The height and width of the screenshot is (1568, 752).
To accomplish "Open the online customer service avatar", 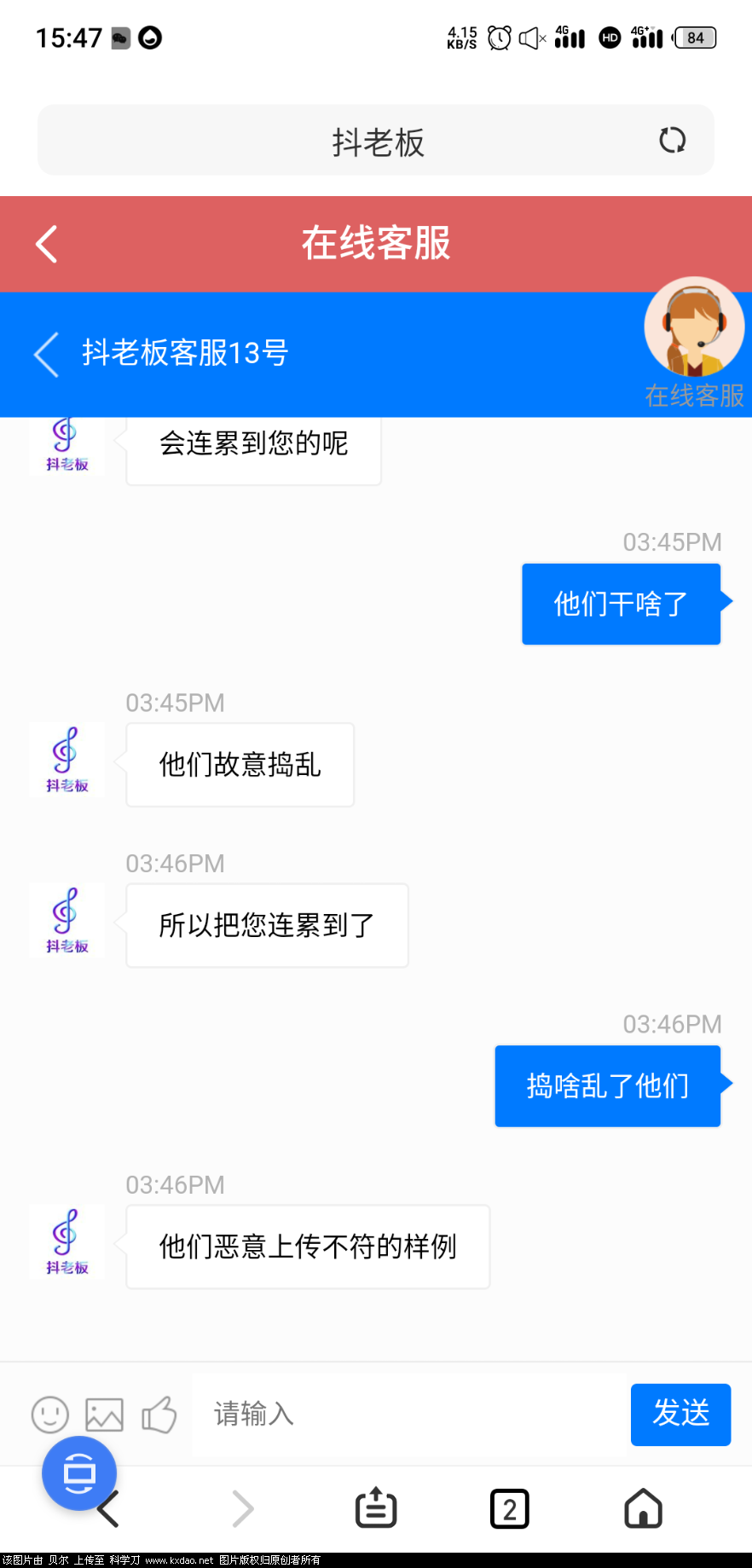I will 695,327.
